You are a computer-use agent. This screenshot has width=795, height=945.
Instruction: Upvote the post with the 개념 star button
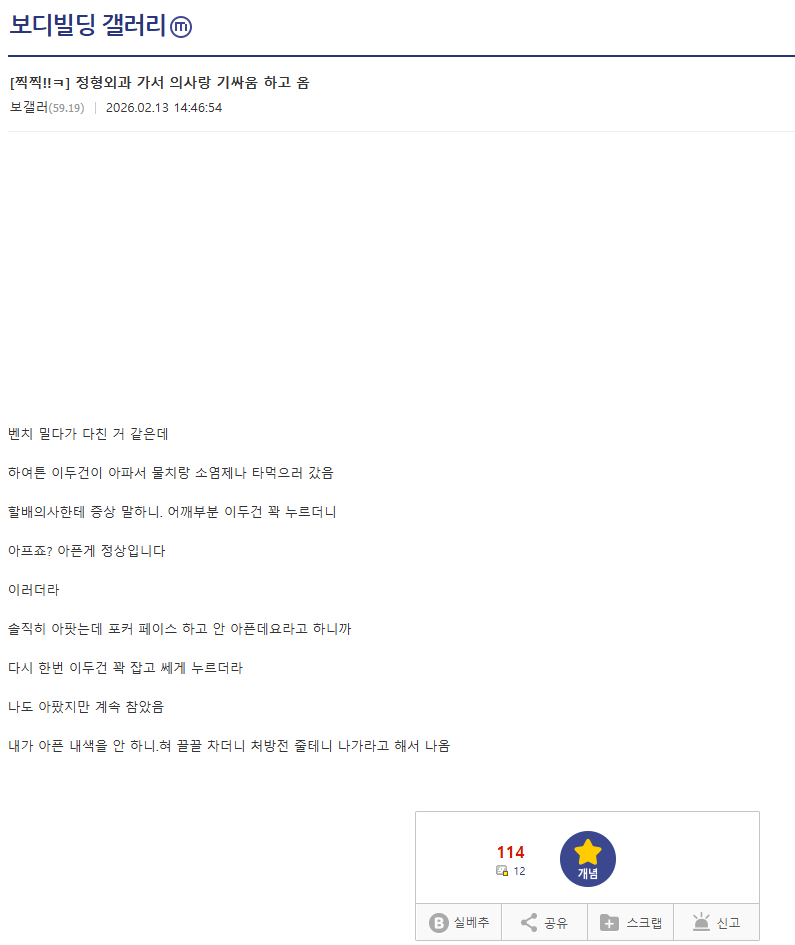[x=587, y=858]
